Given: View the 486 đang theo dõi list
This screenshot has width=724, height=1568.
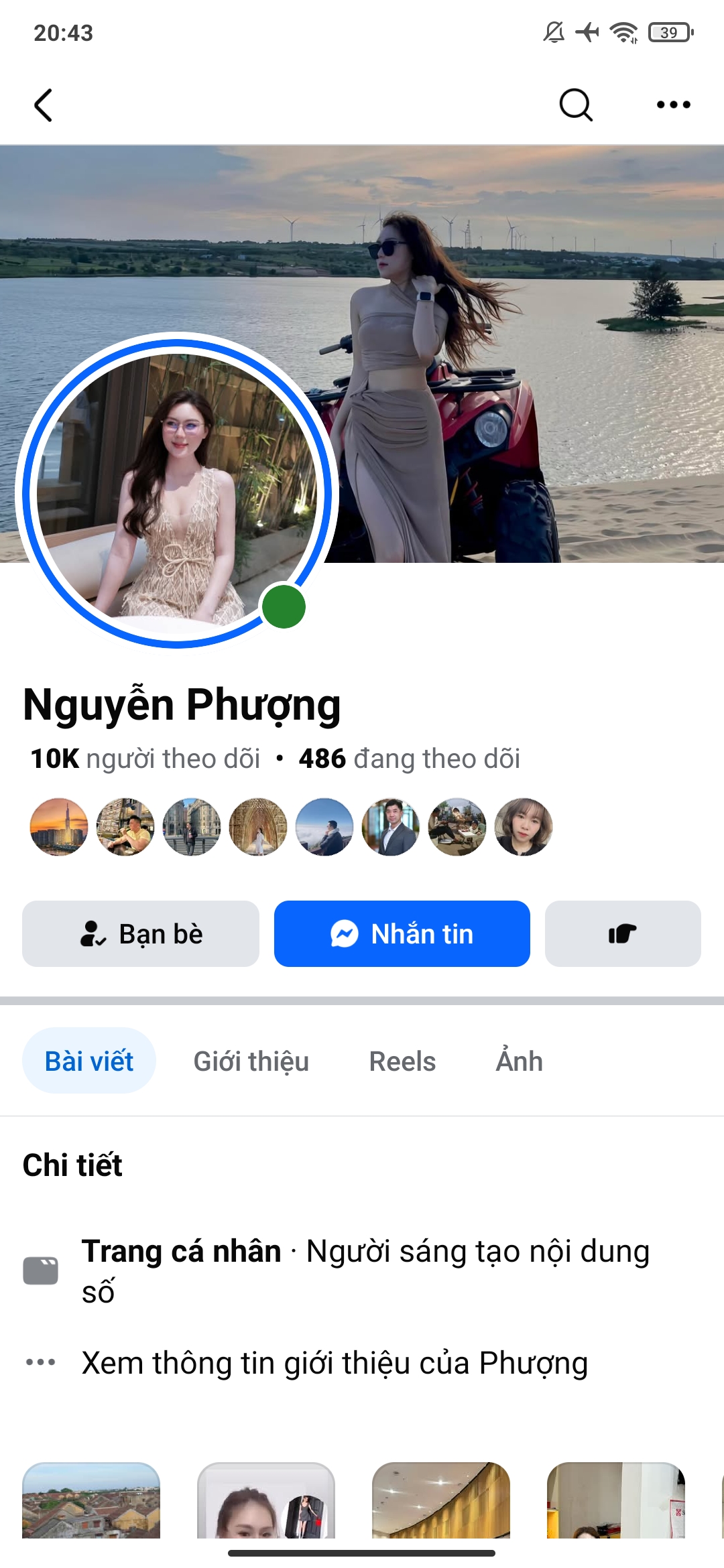Looking at the screenshot, I should coord(410,759).
